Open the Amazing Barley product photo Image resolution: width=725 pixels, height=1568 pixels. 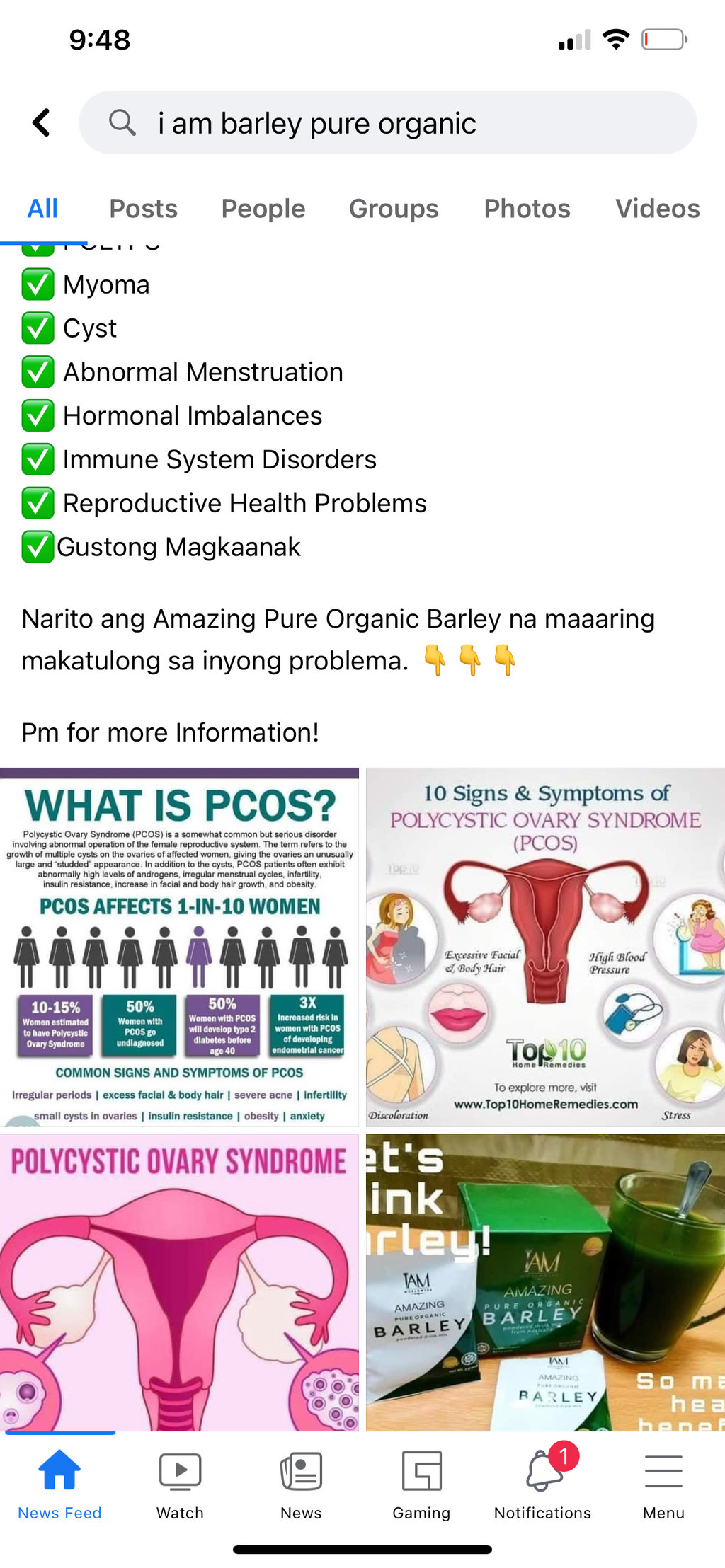coord(545,1281)
